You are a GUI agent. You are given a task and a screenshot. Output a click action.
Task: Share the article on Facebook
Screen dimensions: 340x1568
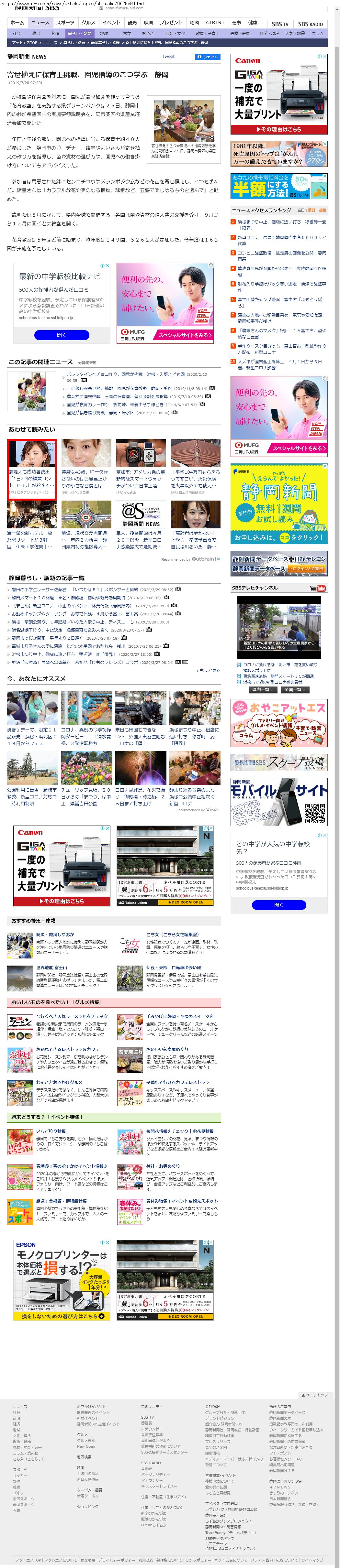pyautogui.click(x=207, y=57)
